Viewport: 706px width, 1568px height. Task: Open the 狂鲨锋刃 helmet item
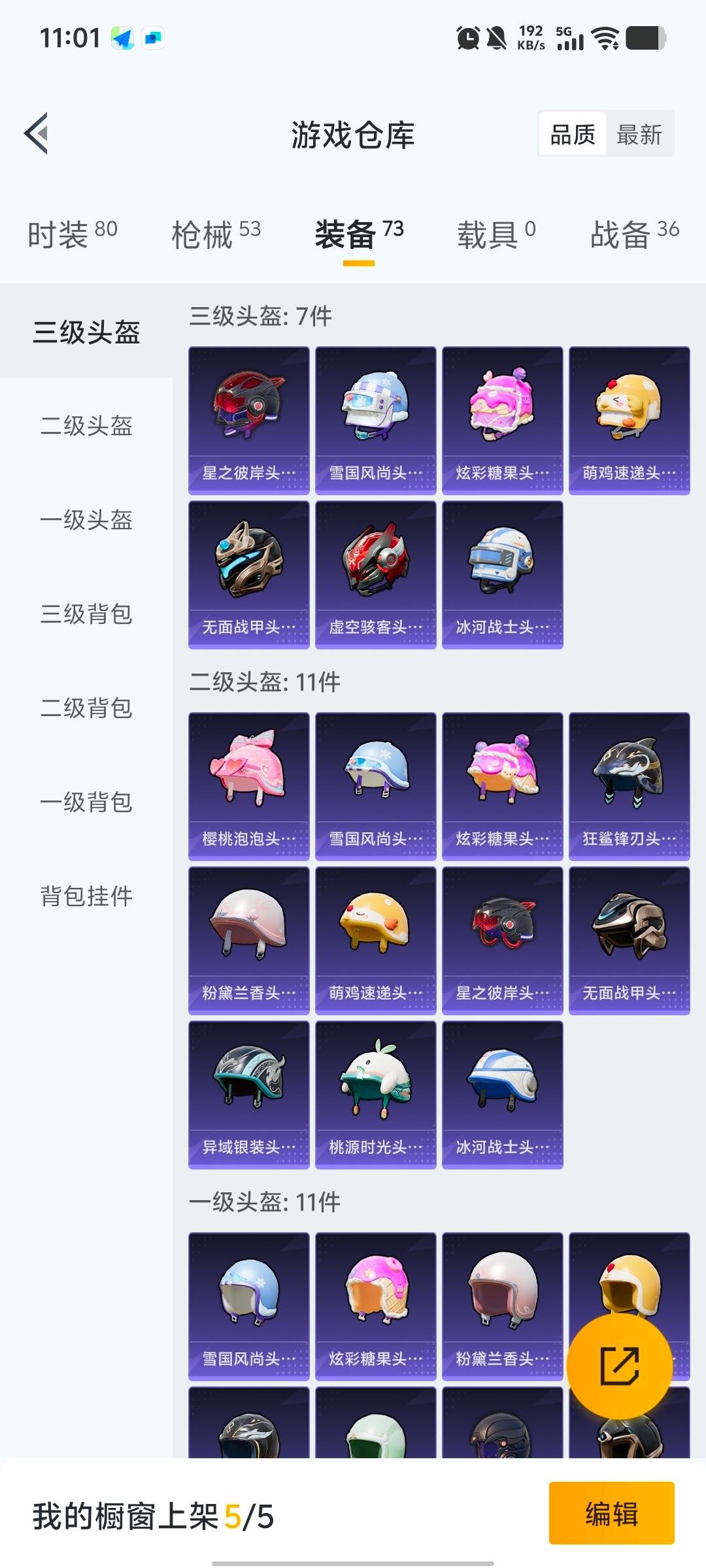click(629, 786)
